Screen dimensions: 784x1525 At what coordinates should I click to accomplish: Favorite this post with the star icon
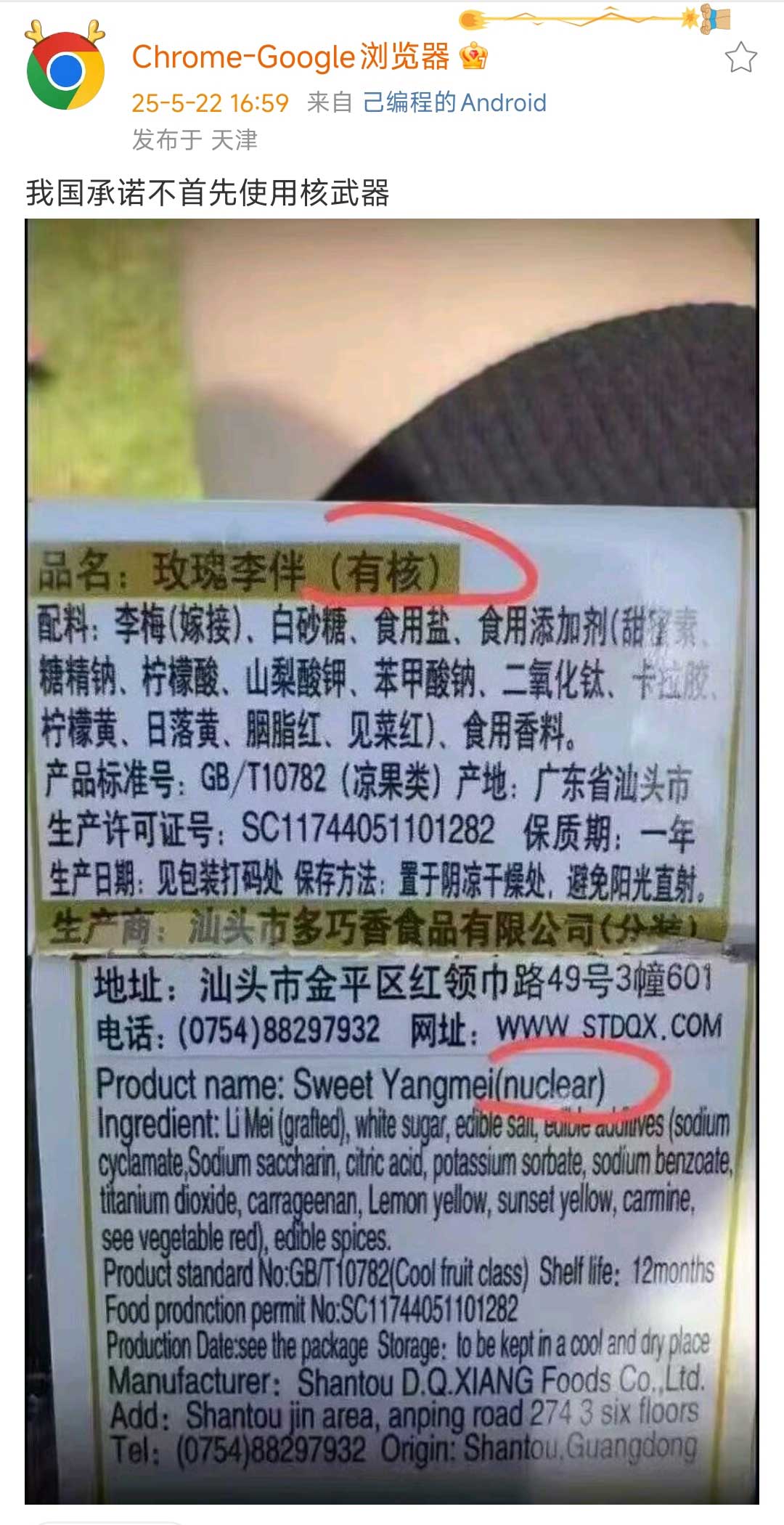coord(740,57)
